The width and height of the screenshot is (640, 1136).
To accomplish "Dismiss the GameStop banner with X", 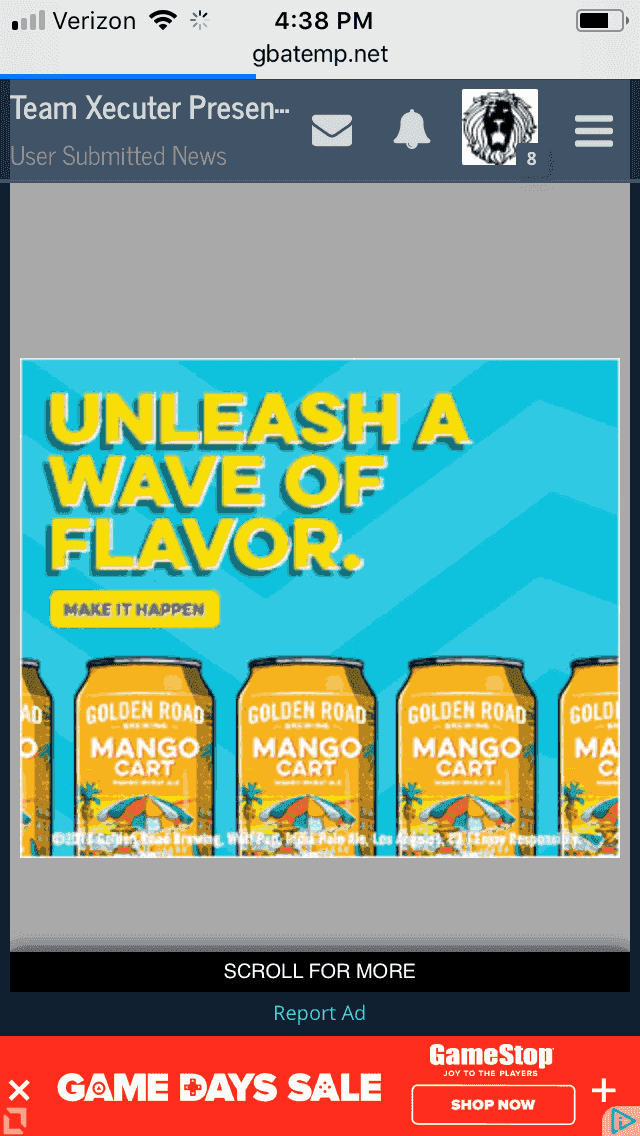I will pyautogui.click(x=20, y=1090).
